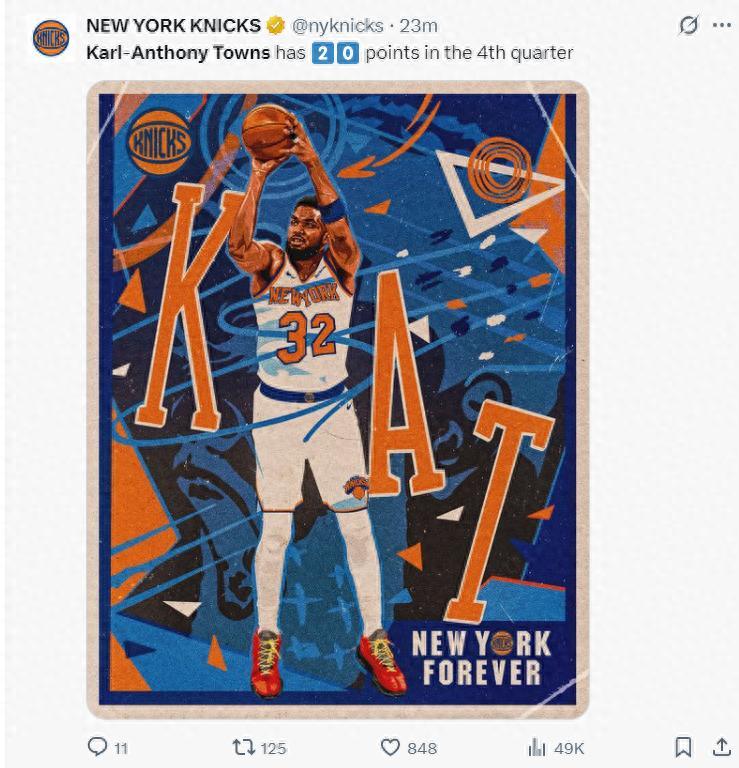
Task: Open the KAT poster image
Action: click(x=337, y=400)
